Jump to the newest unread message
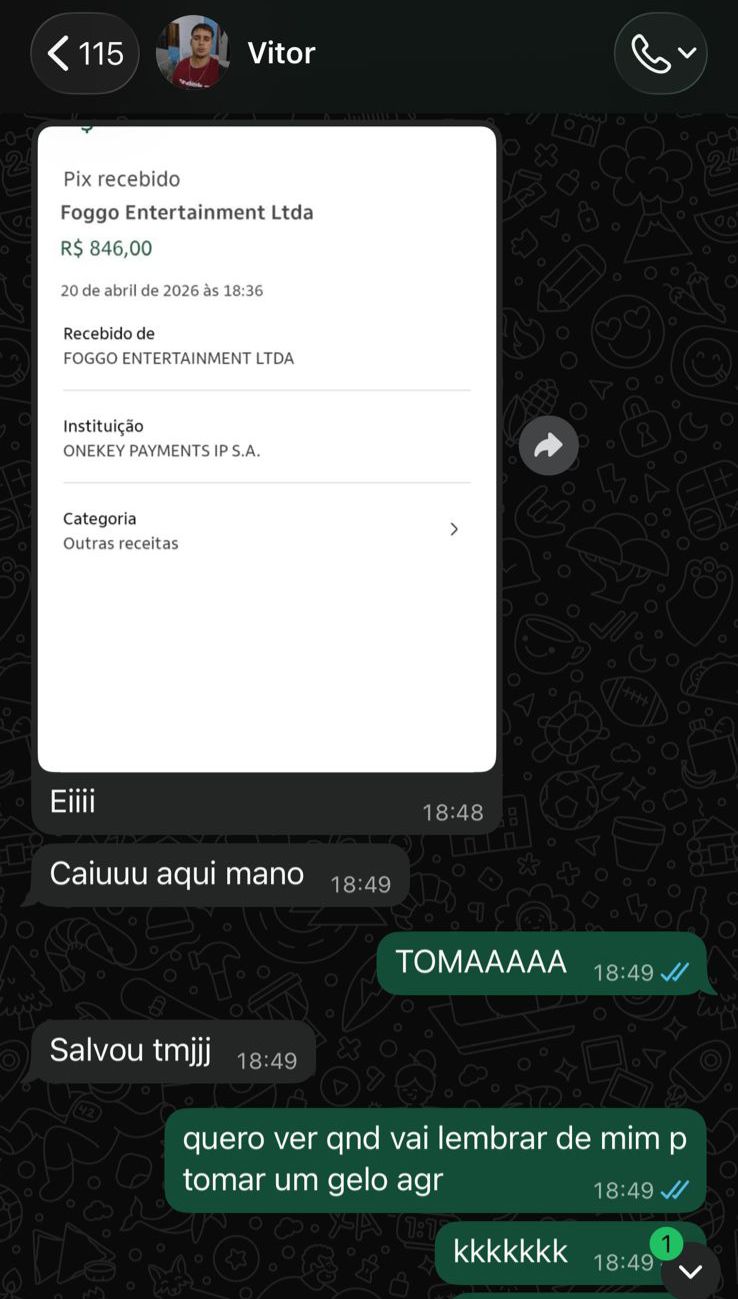Viewport: 738px width, 1299px height. pyautogui.click(x=690, y=1271)
